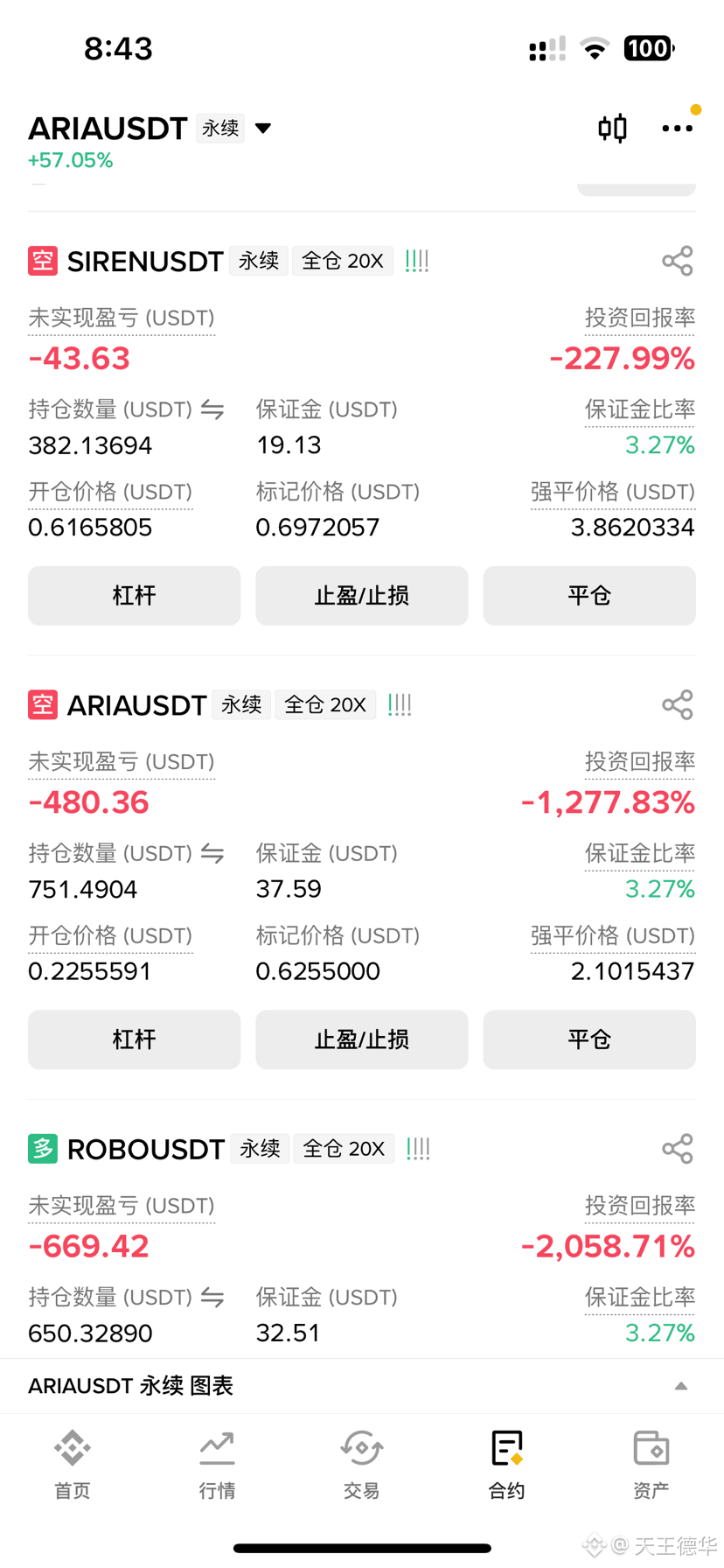
Task: Open the ARIAUSDT trading pair dropdown
Action: (x=262, y=129)
